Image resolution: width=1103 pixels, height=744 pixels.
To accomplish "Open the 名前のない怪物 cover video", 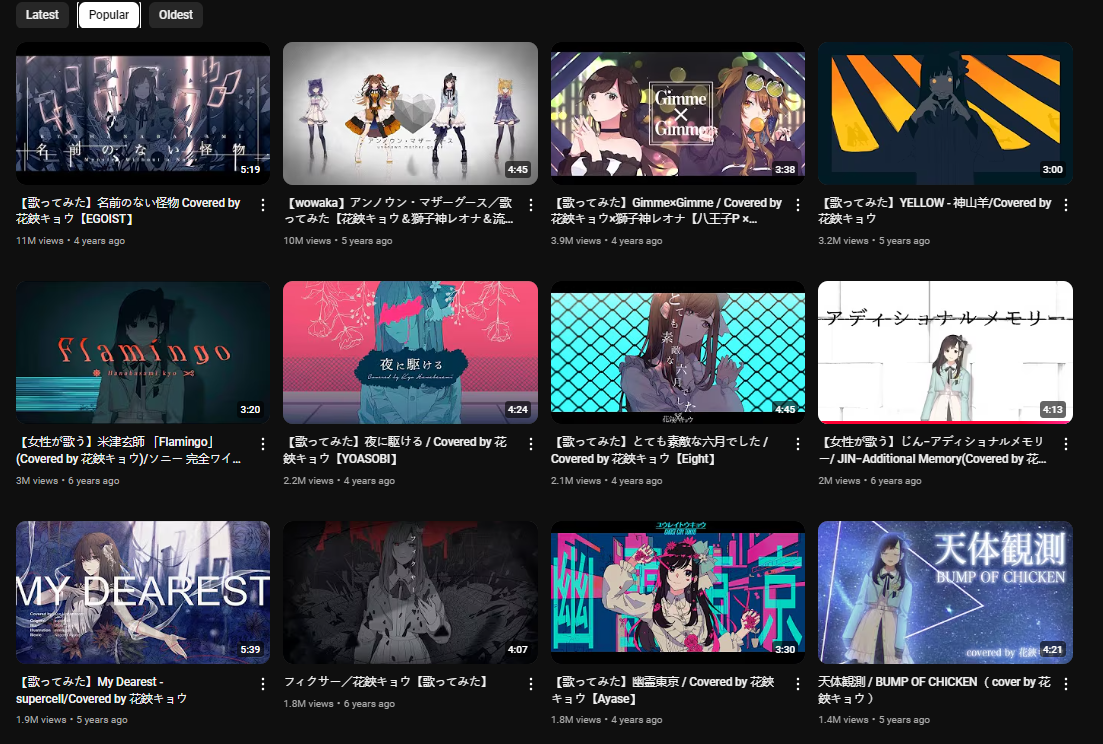I will [x=143, y=113].
